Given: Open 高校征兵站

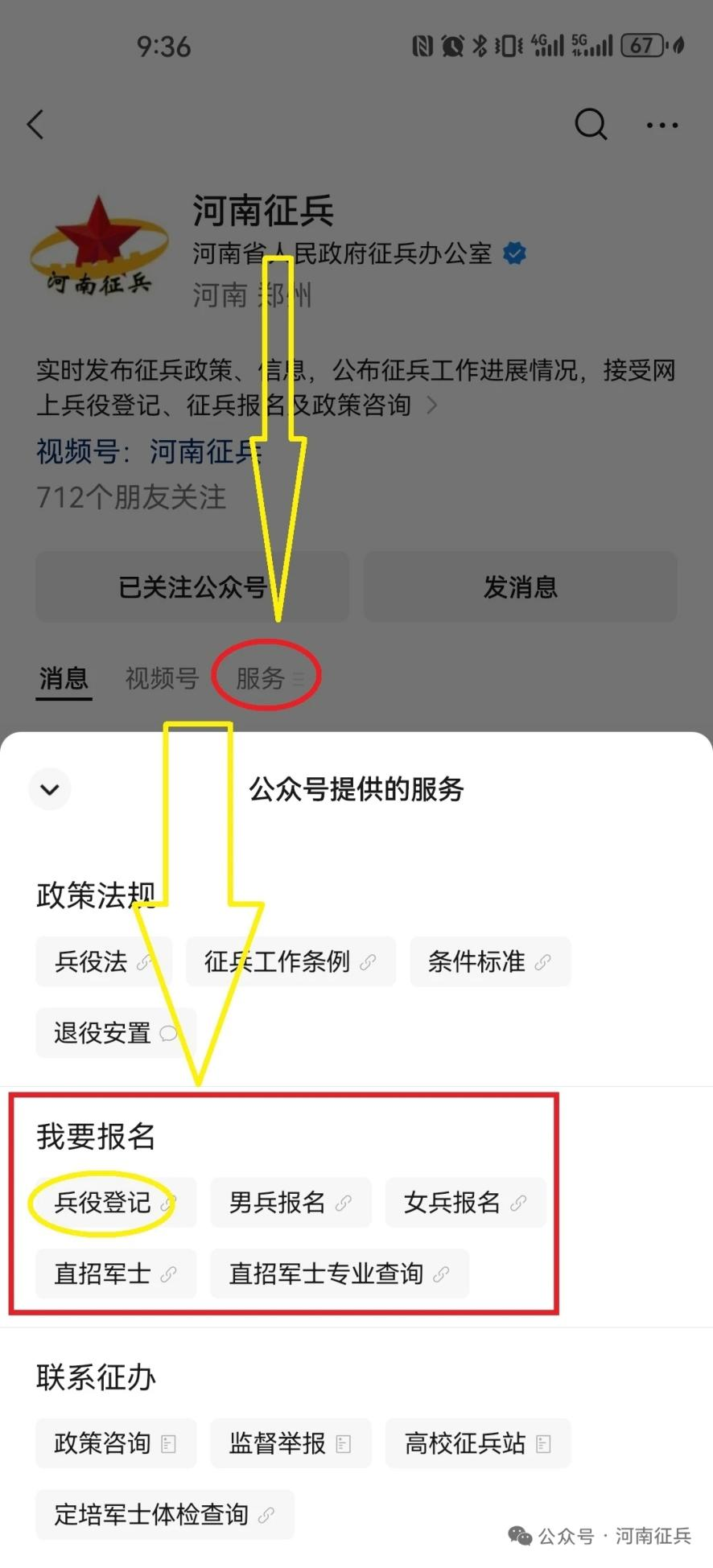Looking at the screenshot, I should click(x=477, y=1442).
